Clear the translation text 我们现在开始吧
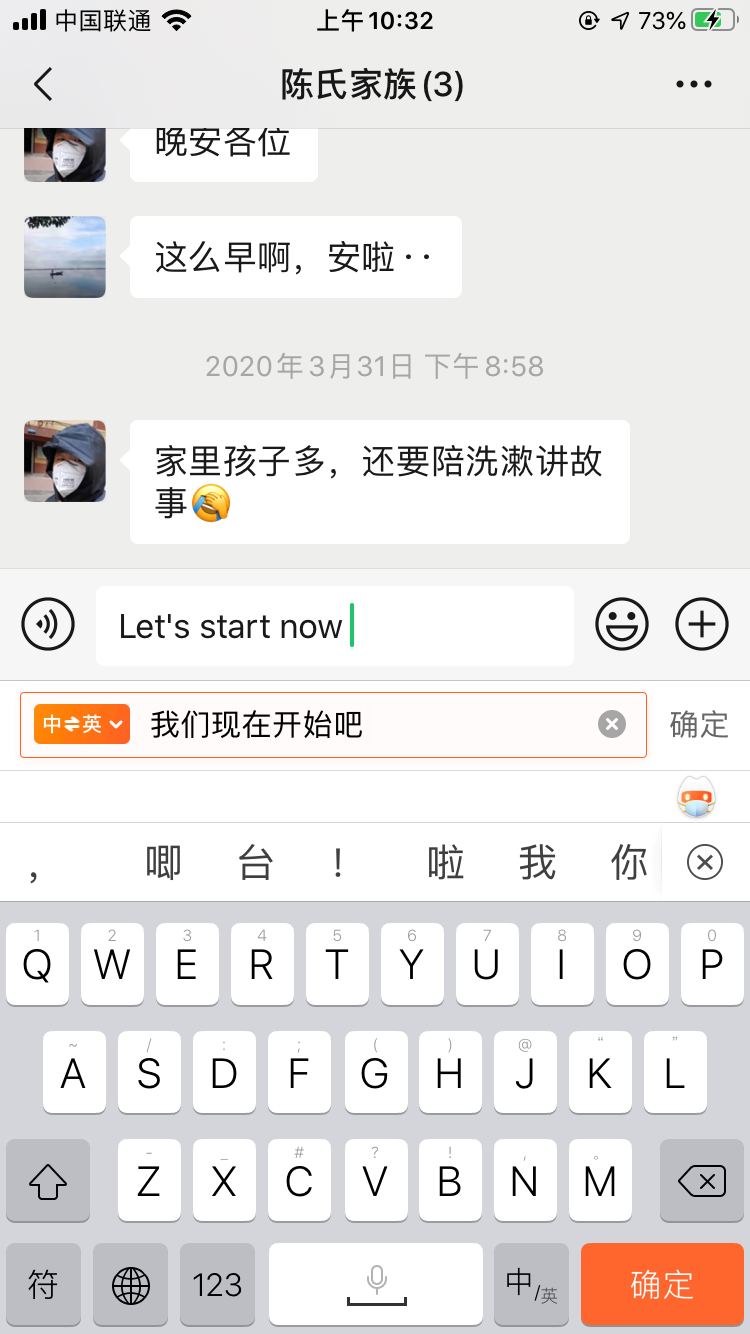The image size is (750, 1334). tap(612, 724)
